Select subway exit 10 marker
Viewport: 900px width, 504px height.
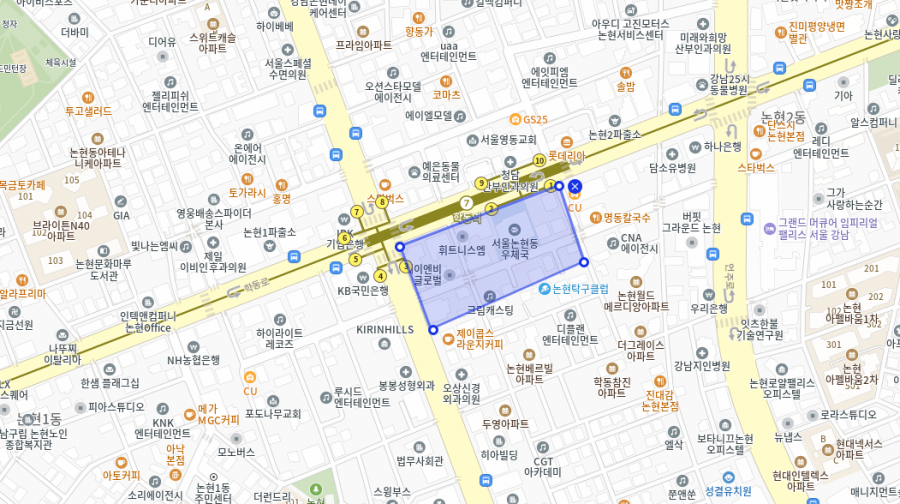pyautogui.click(x=539, y=160)
